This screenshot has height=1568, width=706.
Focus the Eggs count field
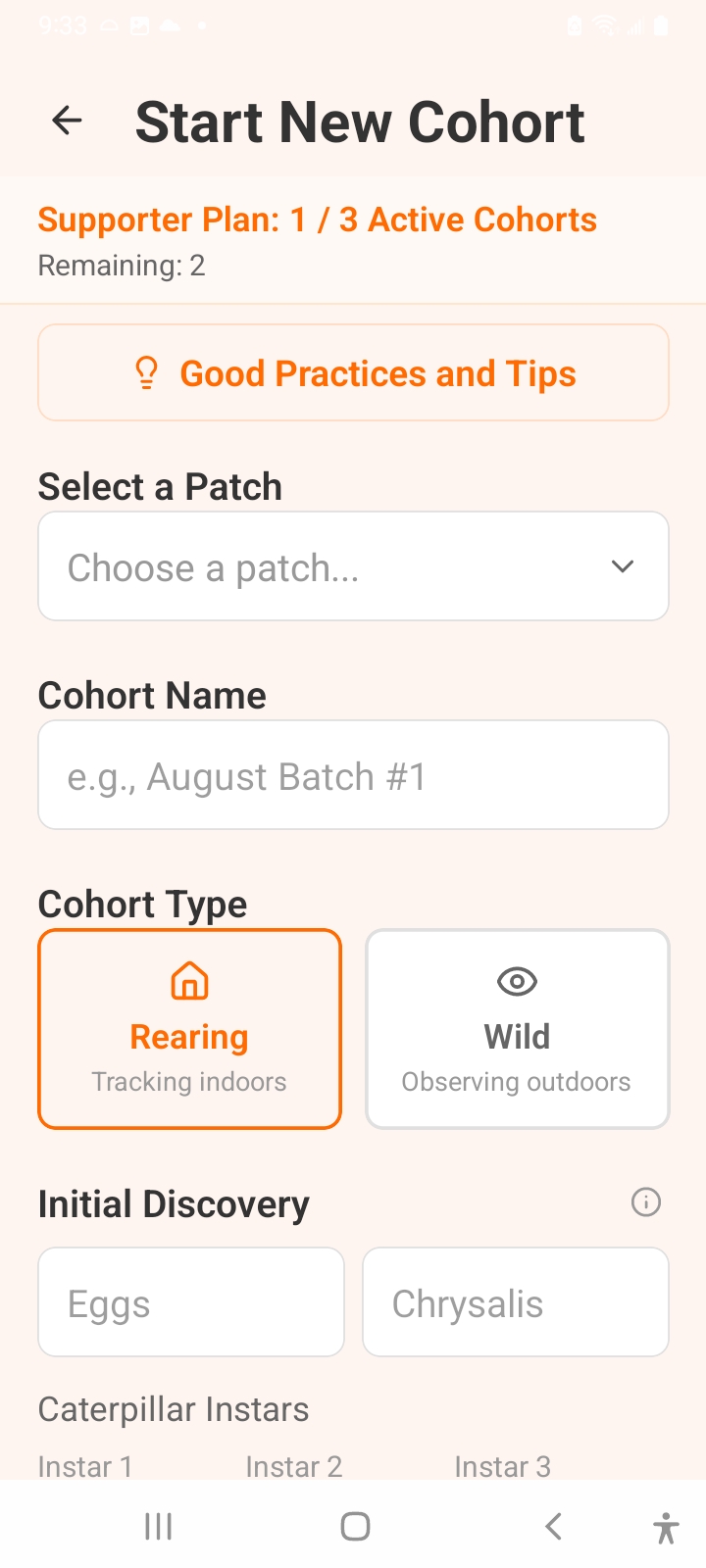(x=191, y=1302)
